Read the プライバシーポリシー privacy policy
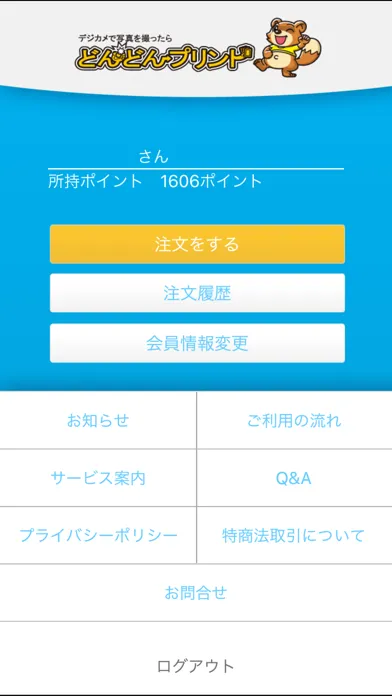Image resolution: width=392 pixels, height=696 pixels. [x=98, y=535]
